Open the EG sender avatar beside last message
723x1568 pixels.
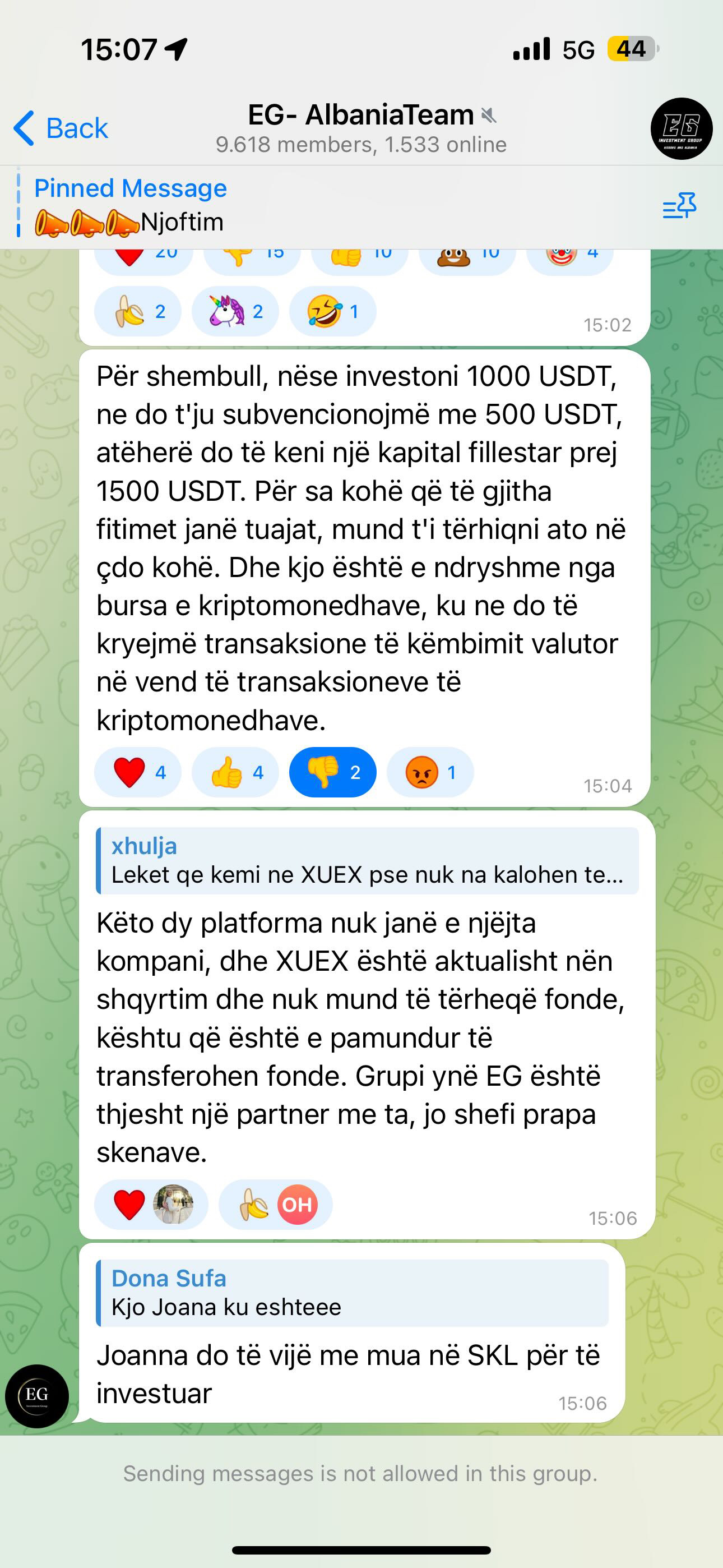[x=37, y=1396]
